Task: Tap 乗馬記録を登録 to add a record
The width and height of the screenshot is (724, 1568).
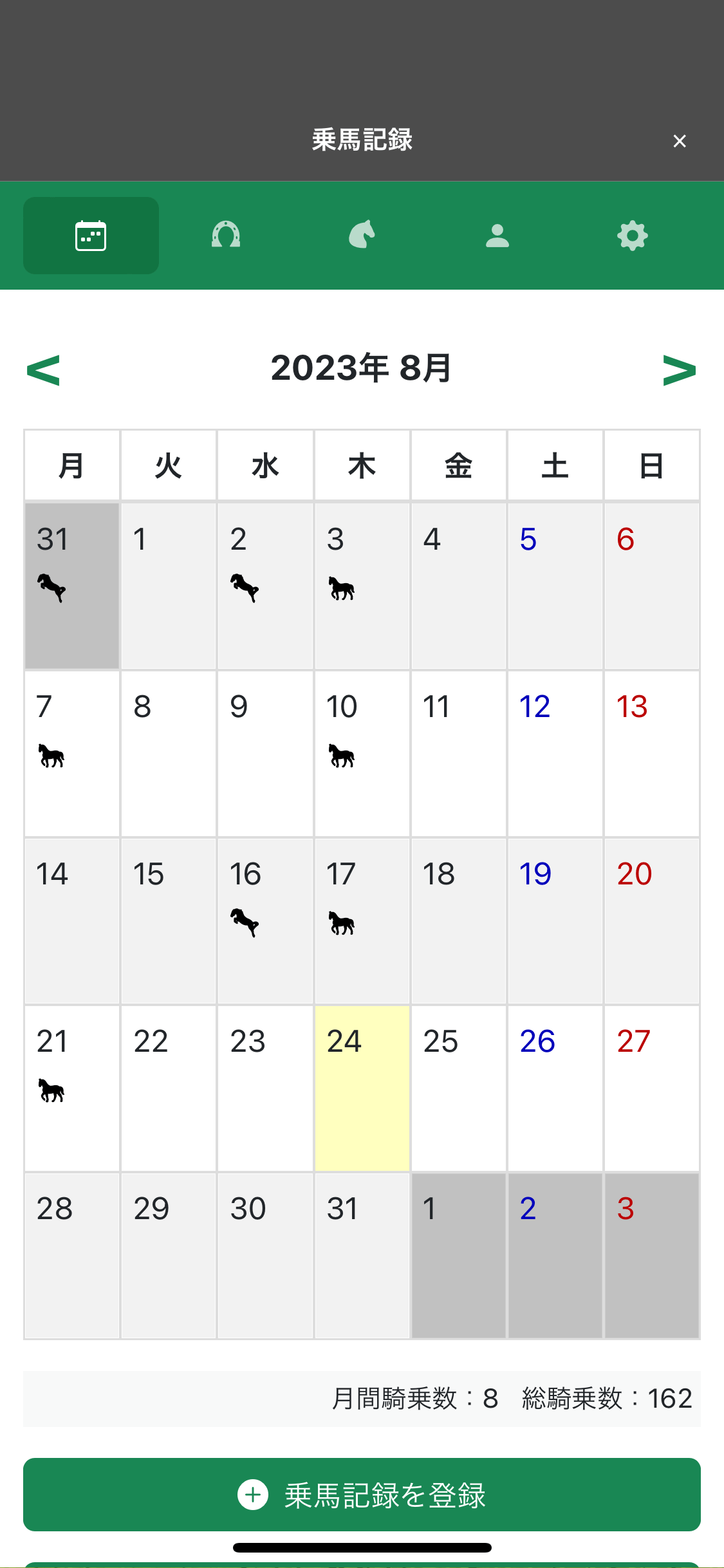Action: (x=362, y=1494)
